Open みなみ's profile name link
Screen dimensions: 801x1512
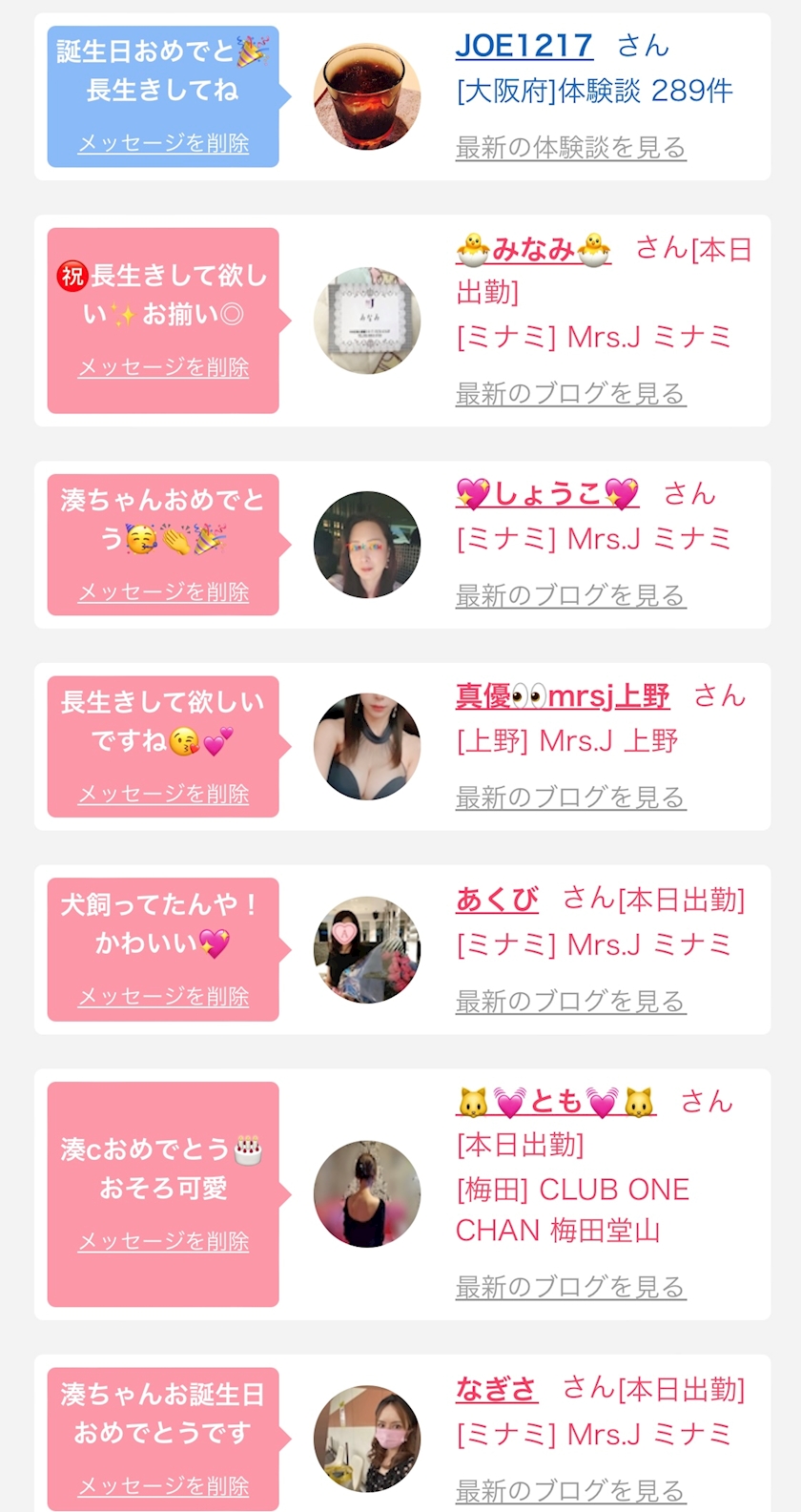click(533, 249)
